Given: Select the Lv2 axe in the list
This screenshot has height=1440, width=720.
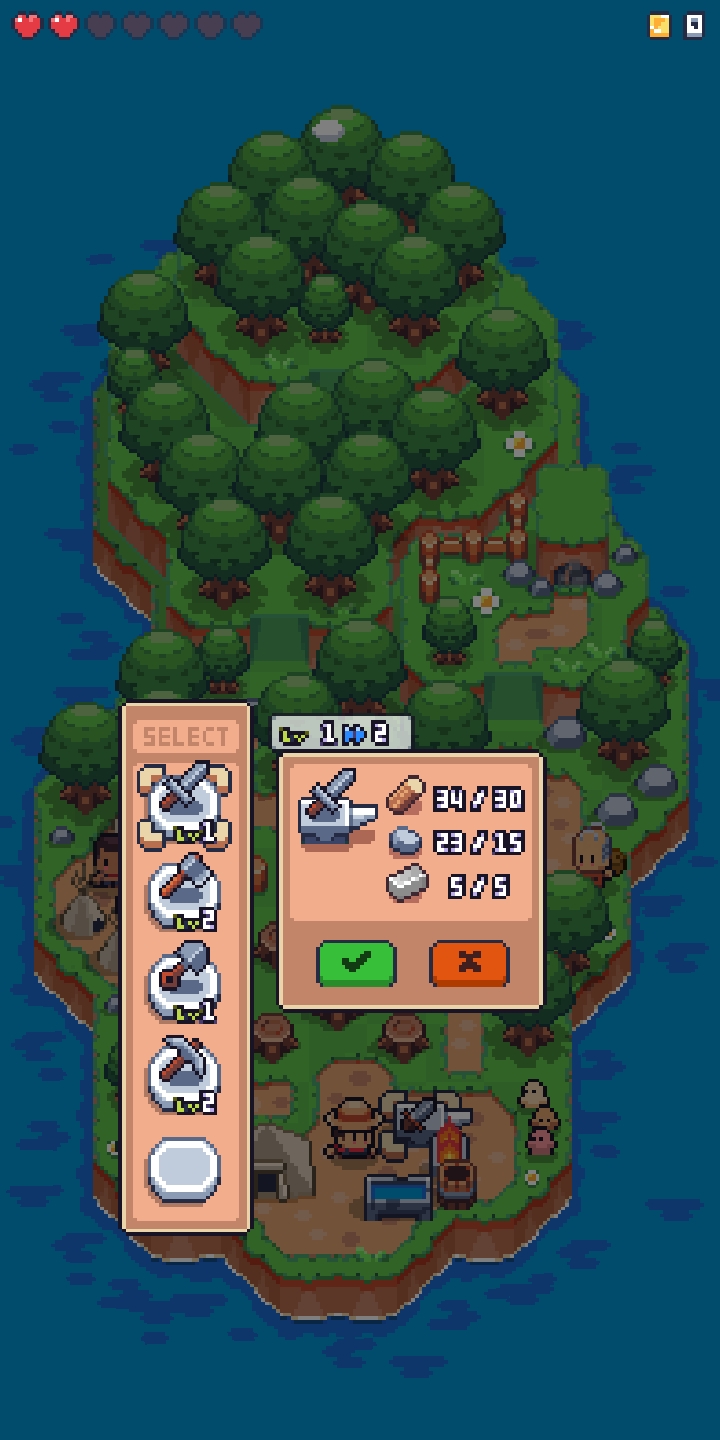Looking at the screenshot, I should [184, 893].
